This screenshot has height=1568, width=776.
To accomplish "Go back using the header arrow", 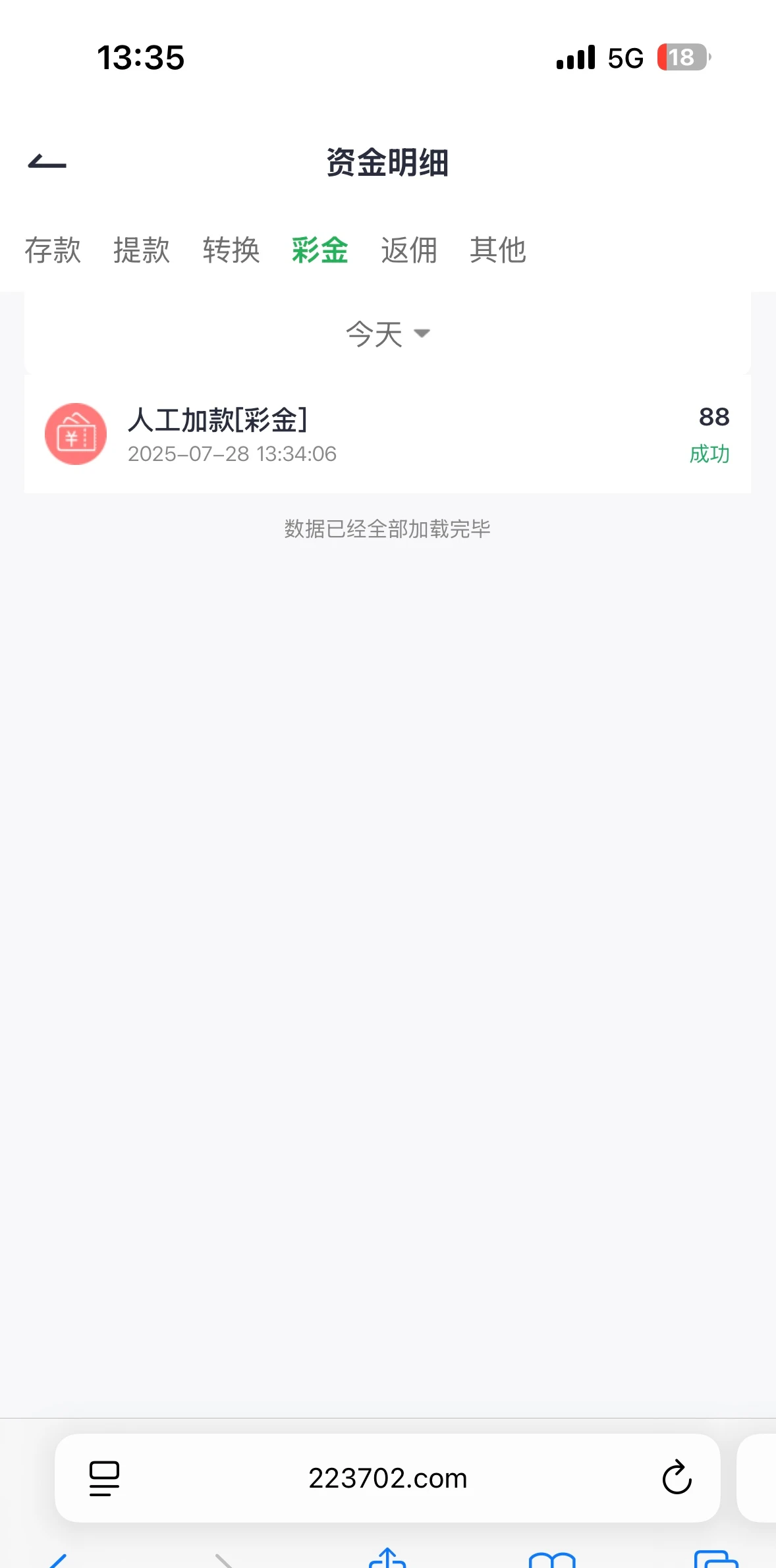I will (x=47, y=162).
